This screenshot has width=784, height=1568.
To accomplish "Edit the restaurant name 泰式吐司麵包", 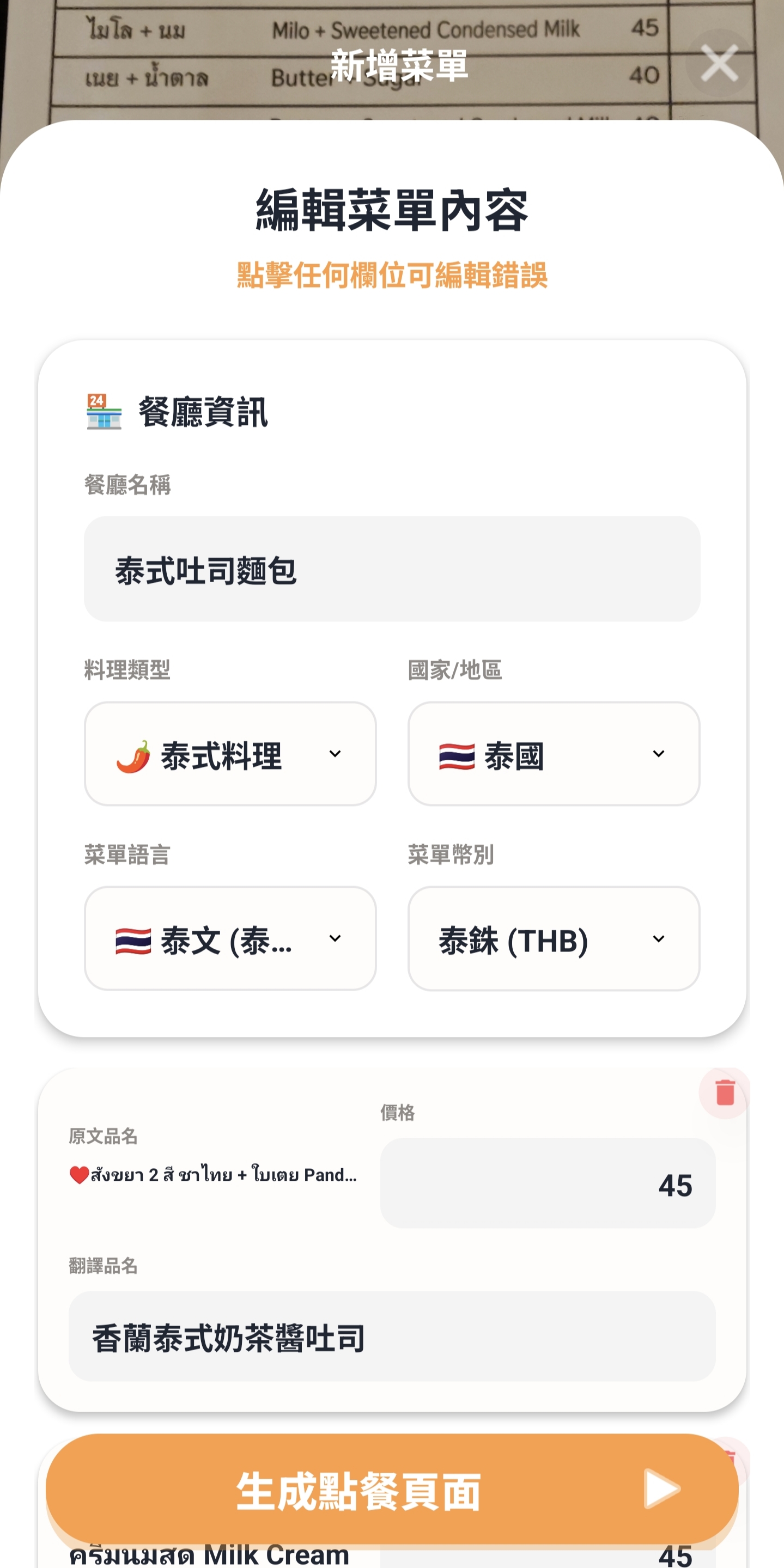I will pyautogui.click(x=392, y=571).
